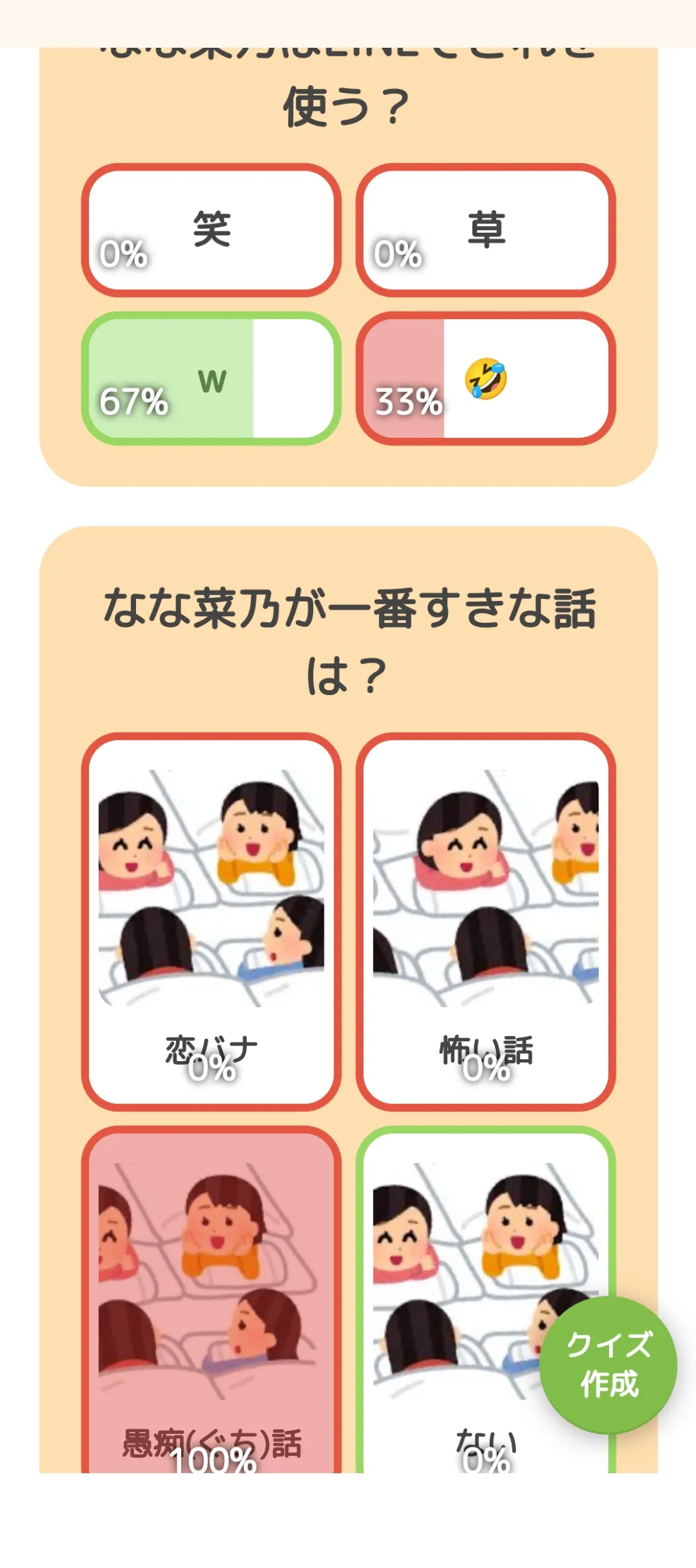Select the 恋バナ picture answer
This screenshot has width=696, height=1568.
pos(211,922)
